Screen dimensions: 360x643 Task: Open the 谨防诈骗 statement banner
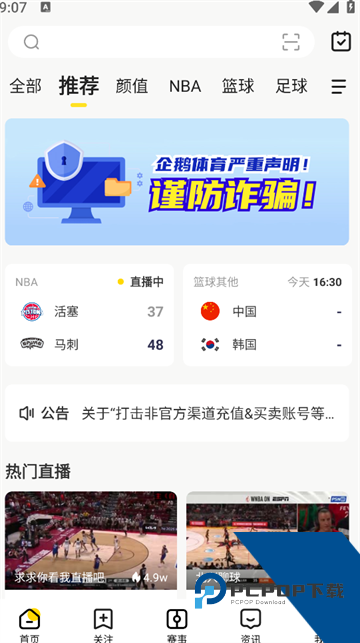click(177, 182)
